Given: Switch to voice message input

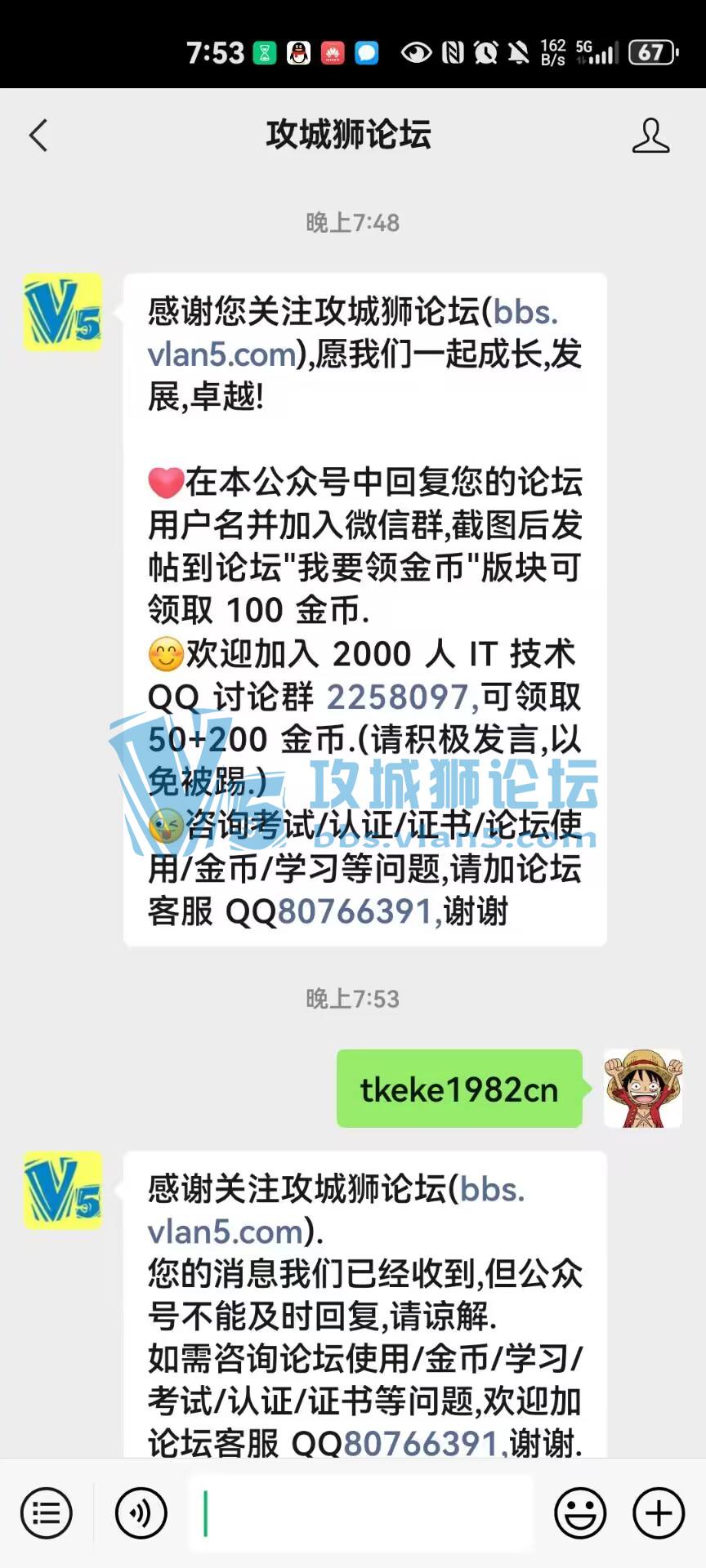Looking at the screenshot, I should pos(141,1513).
